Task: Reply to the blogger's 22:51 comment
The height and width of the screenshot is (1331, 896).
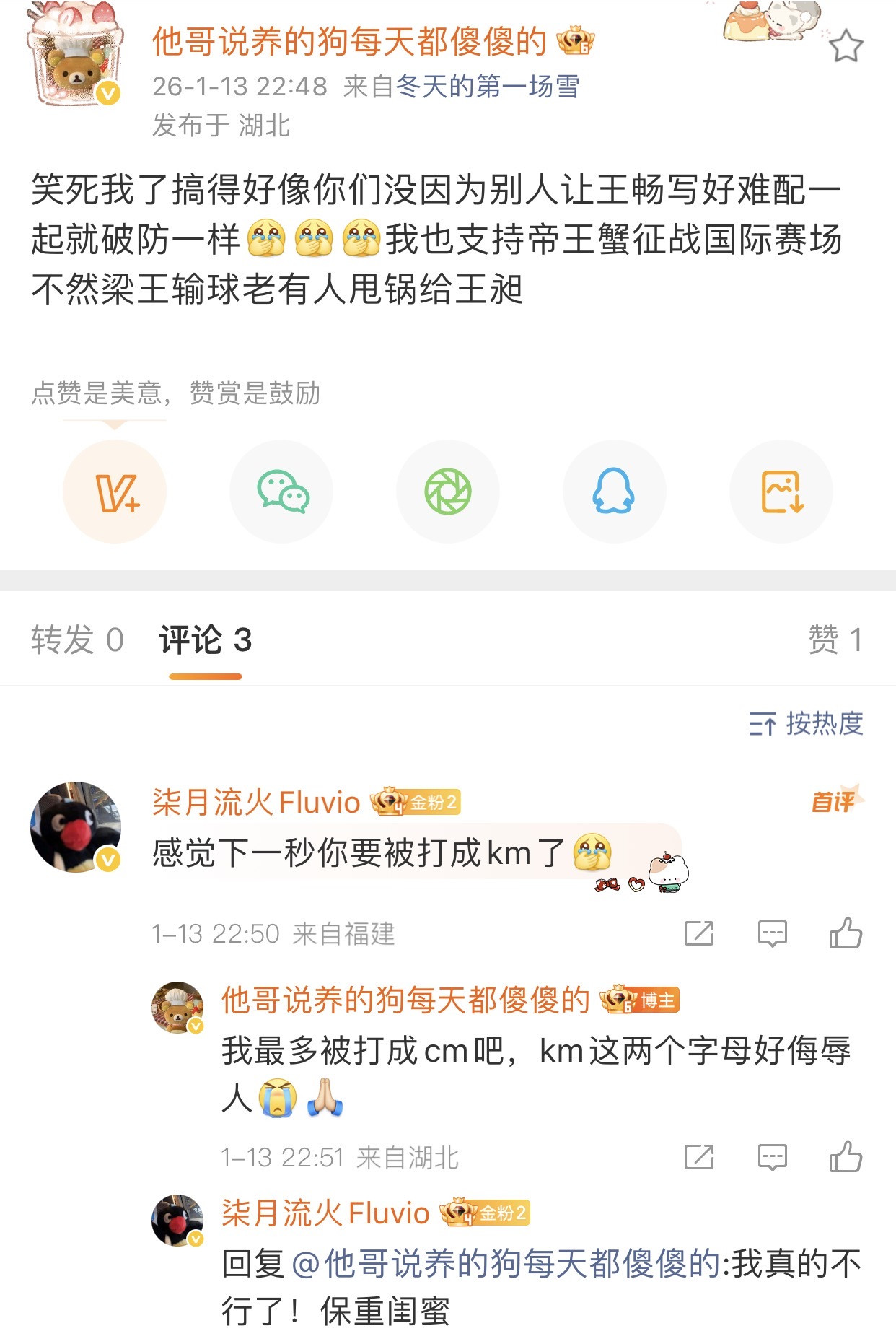Action: tap(772, 1157)
